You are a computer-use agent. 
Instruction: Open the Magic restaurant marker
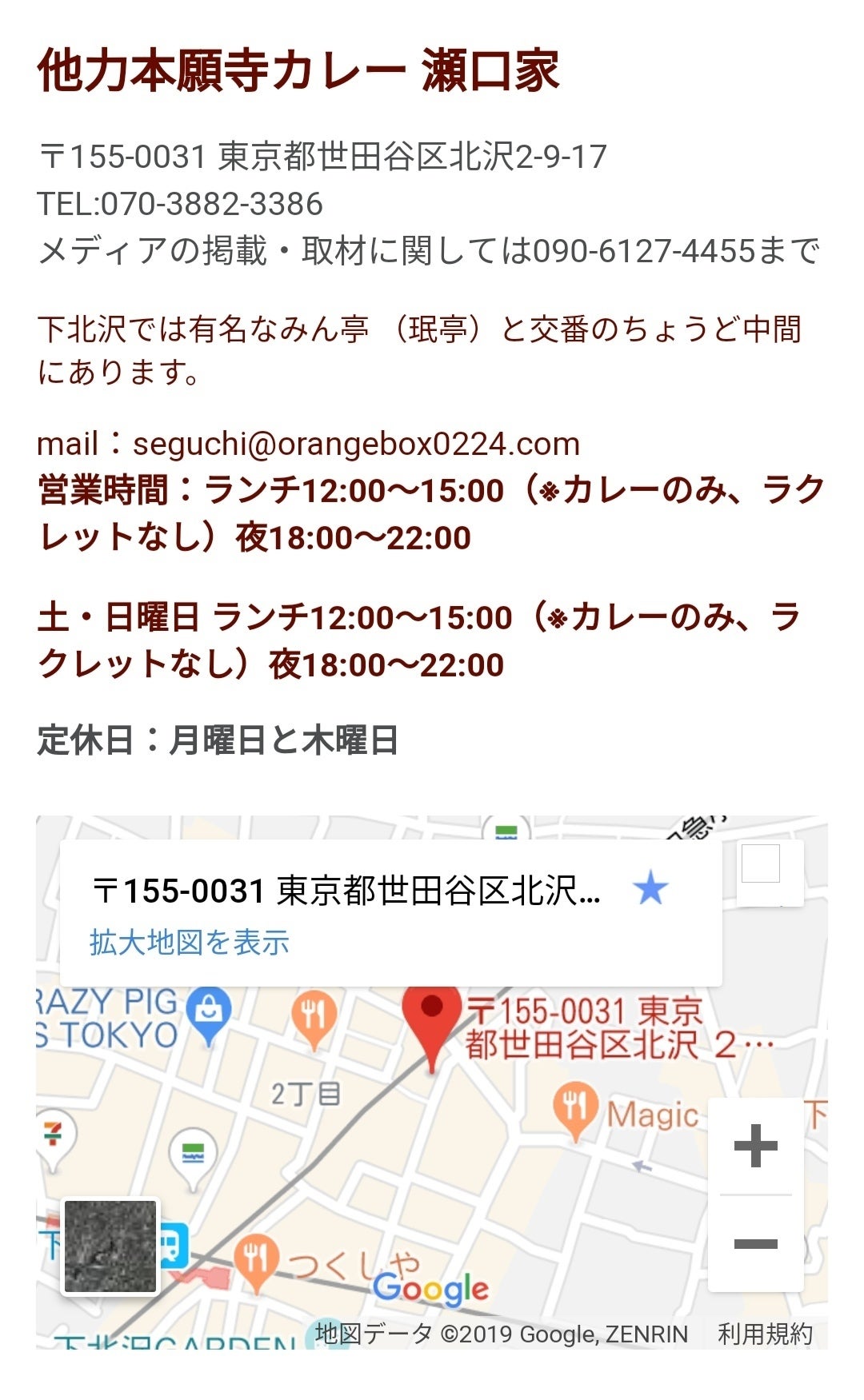point(575,1107)
